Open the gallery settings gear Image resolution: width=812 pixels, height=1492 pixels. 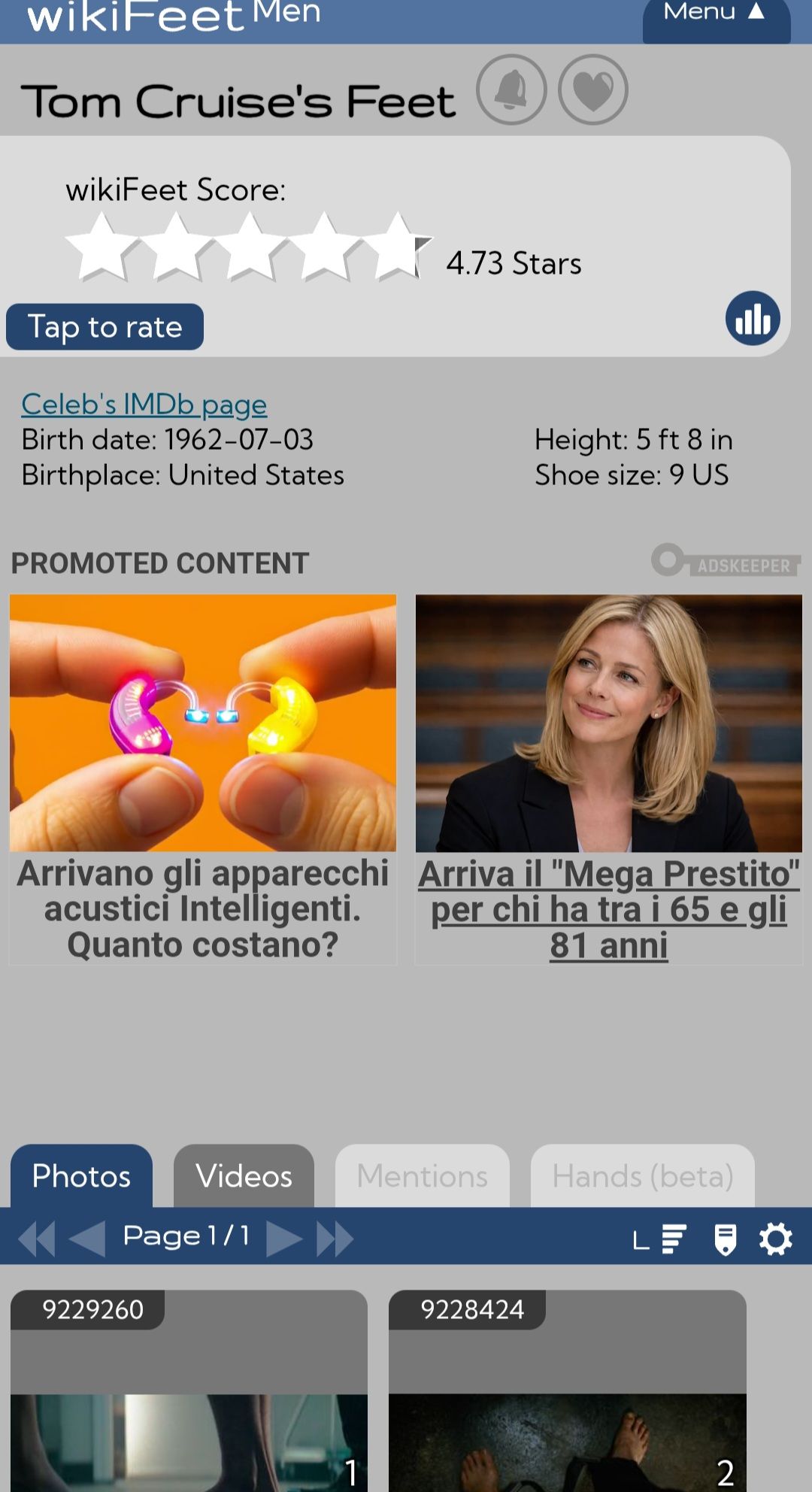coord(775,1239)
